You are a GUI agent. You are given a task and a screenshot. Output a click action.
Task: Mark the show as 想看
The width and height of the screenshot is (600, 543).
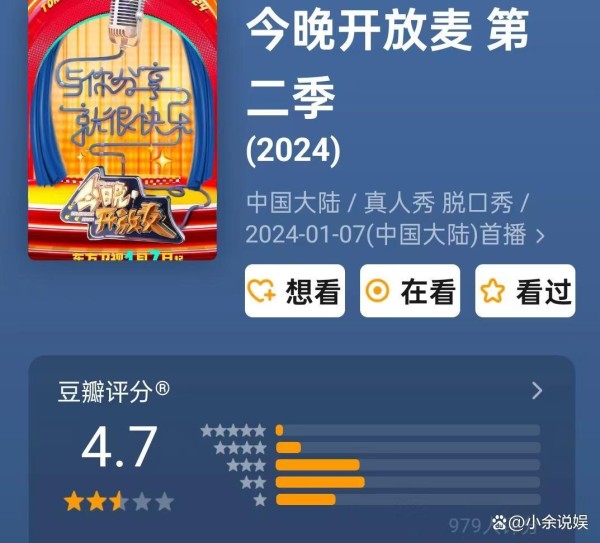tap(295, 291)
